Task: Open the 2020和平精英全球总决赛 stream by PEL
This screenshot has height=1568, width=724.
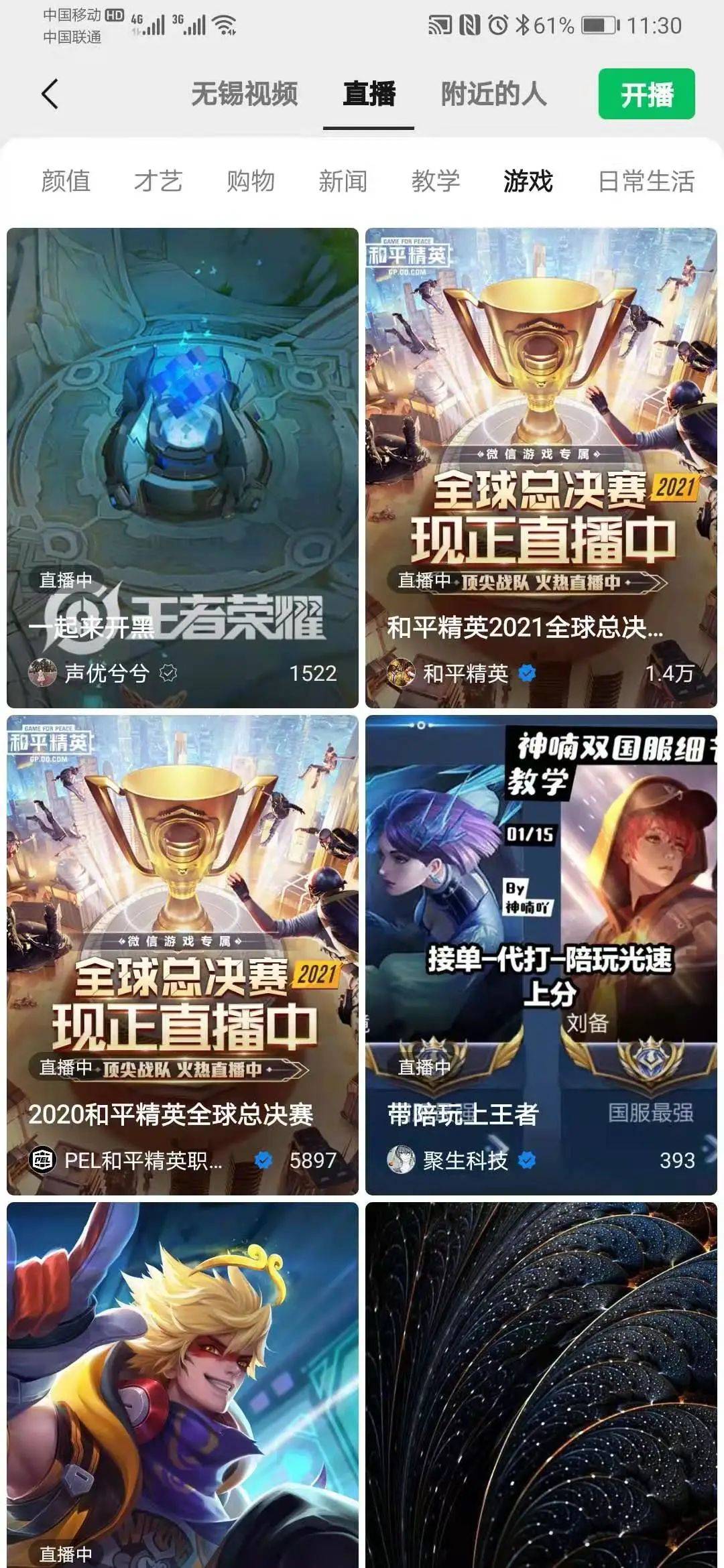Action: tap(182, 955)
